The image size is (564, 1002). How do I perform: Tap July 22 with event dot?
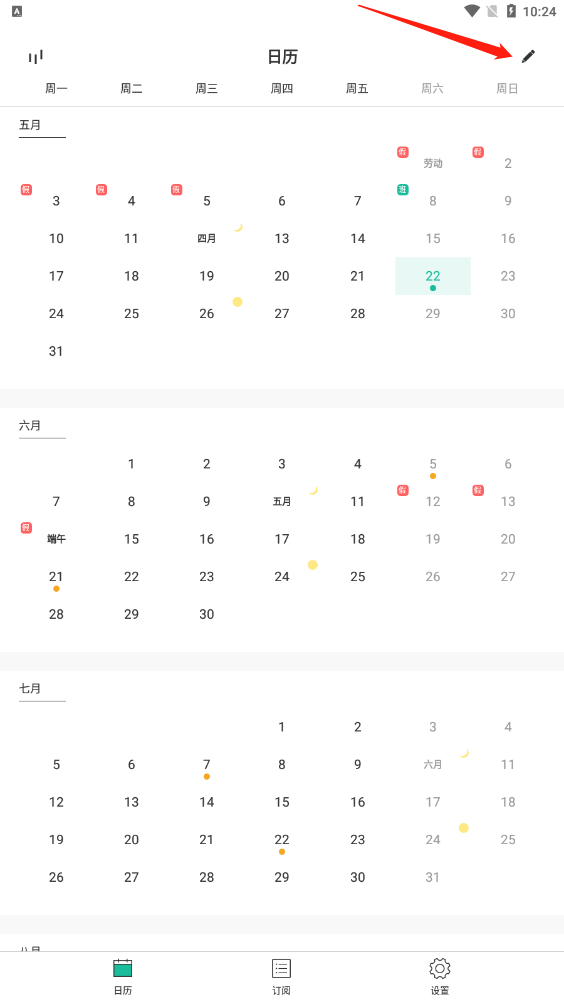282,840
